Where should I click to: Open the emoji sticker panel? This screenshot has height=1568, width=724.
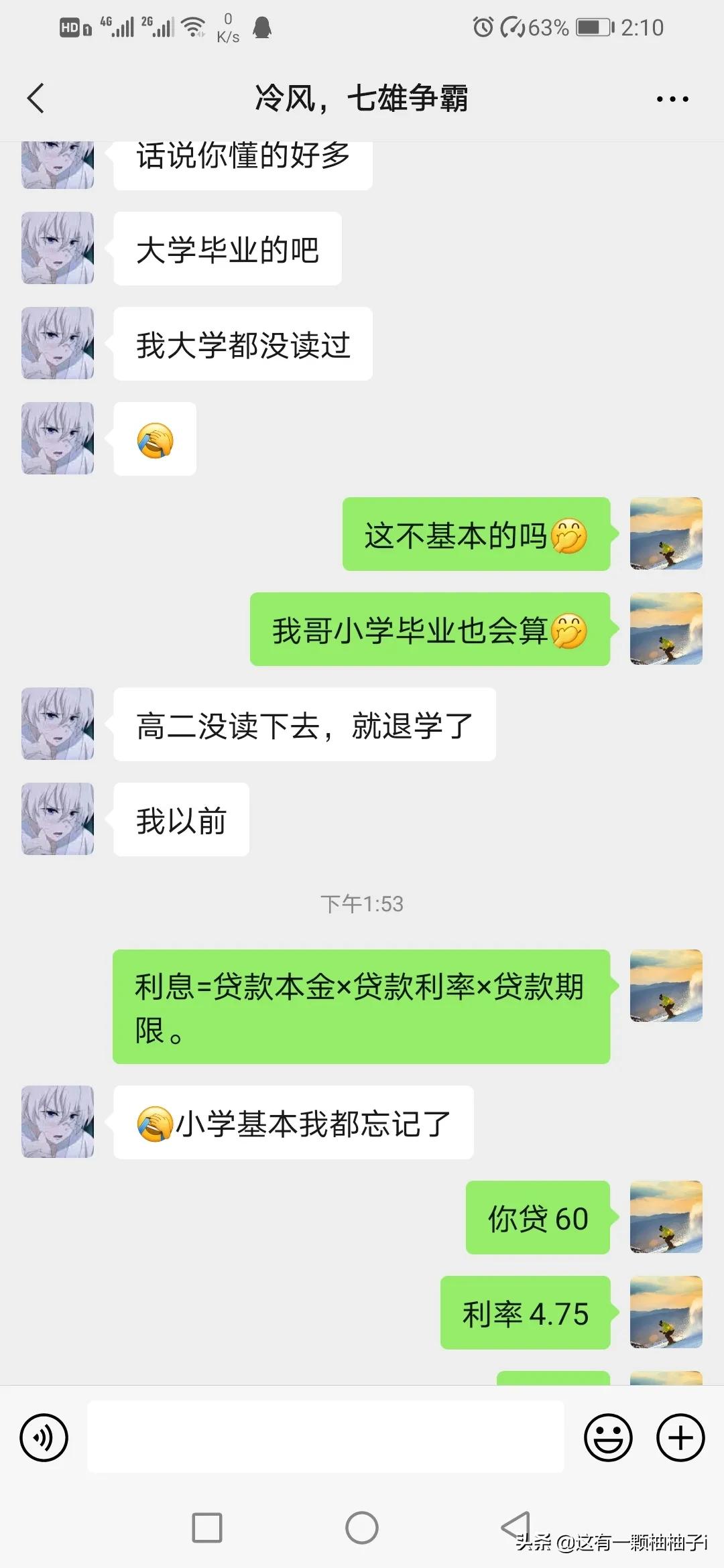click(608, 1437)
